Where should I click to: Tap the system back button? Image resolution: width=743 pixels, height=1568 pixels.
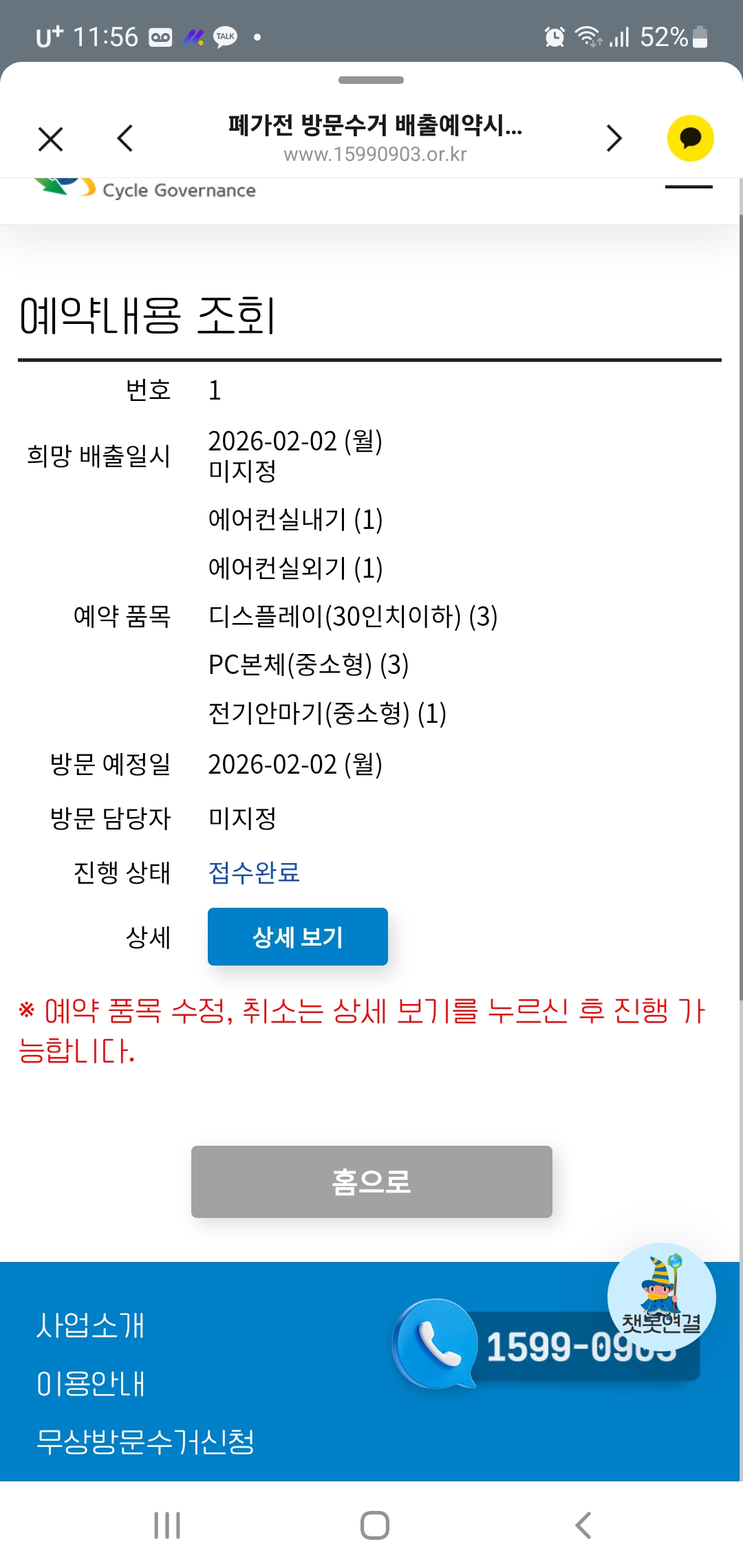click(x=583, y=1525)
